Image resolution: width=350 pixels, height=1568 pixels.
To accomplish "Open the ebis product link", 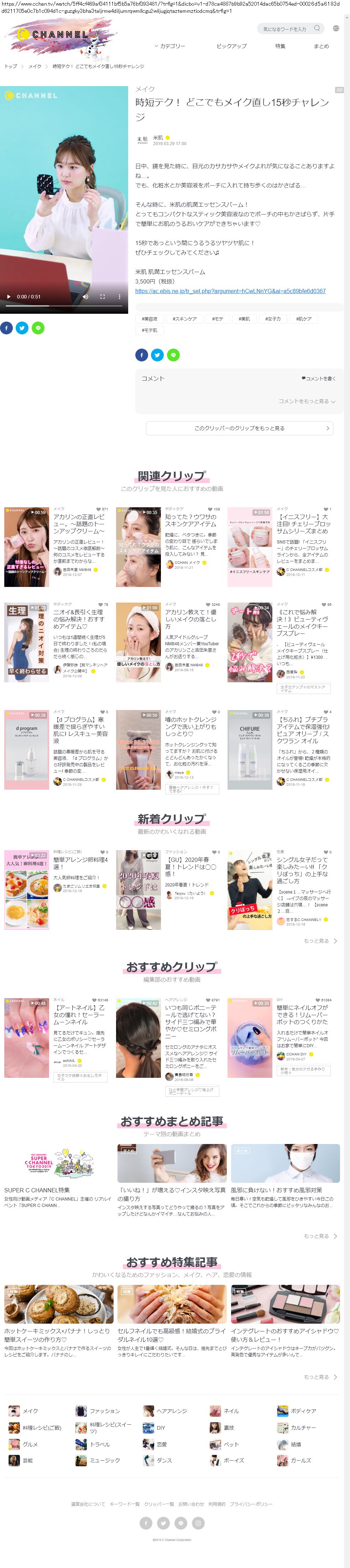I will point(230,291).
